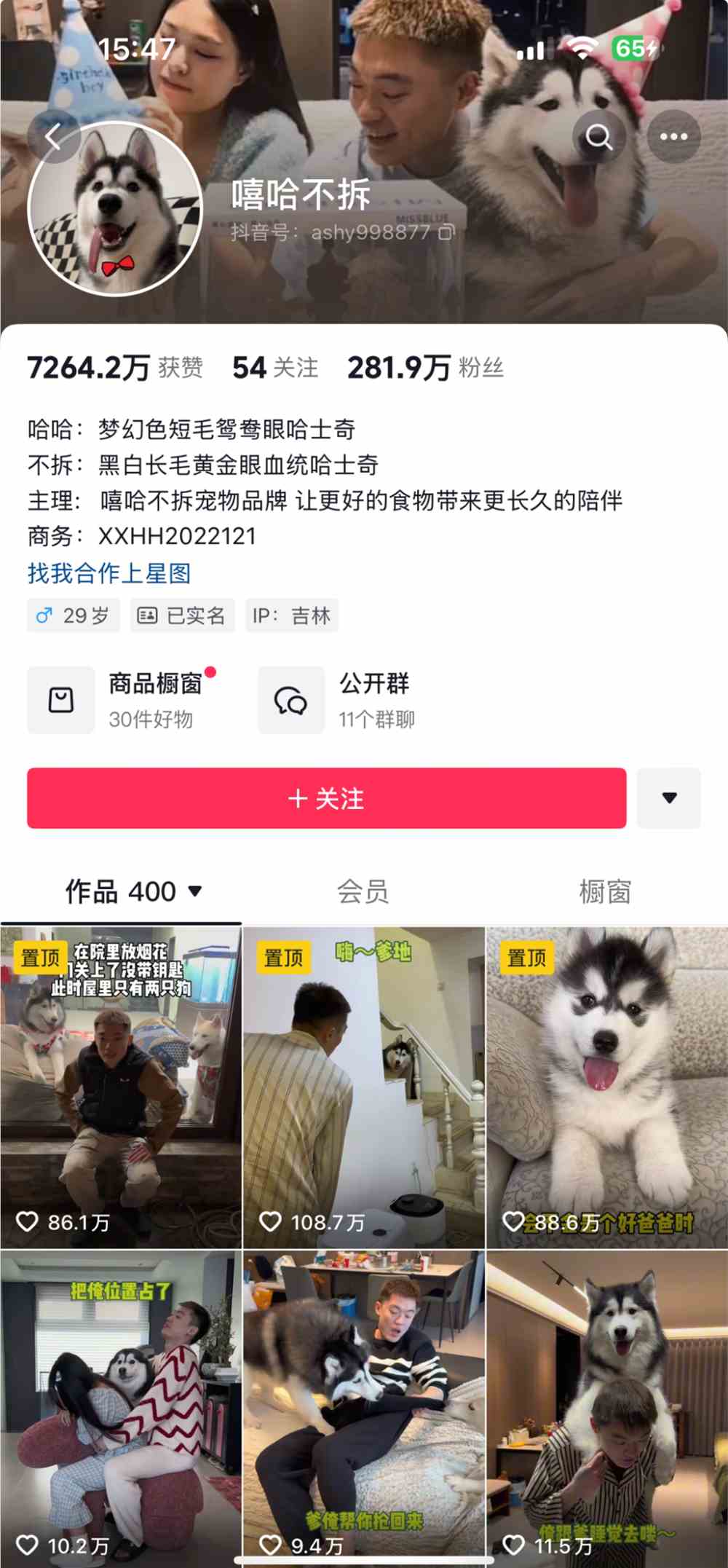This screenshot has height=1568, width=728.
Task: Expand the follow options arrow beside 关注
Action: point(668,799)
